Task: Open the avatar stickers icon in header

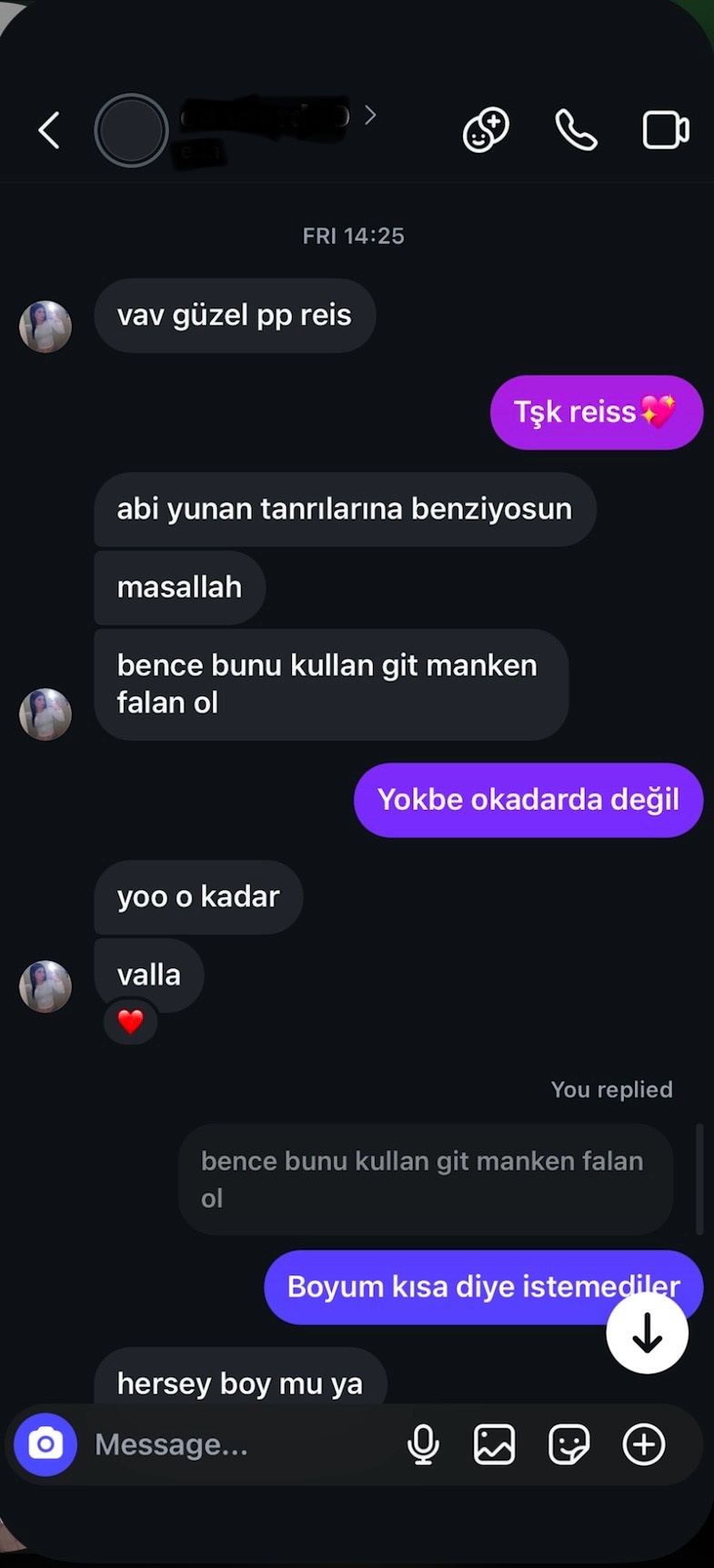Action: (486, 130)
